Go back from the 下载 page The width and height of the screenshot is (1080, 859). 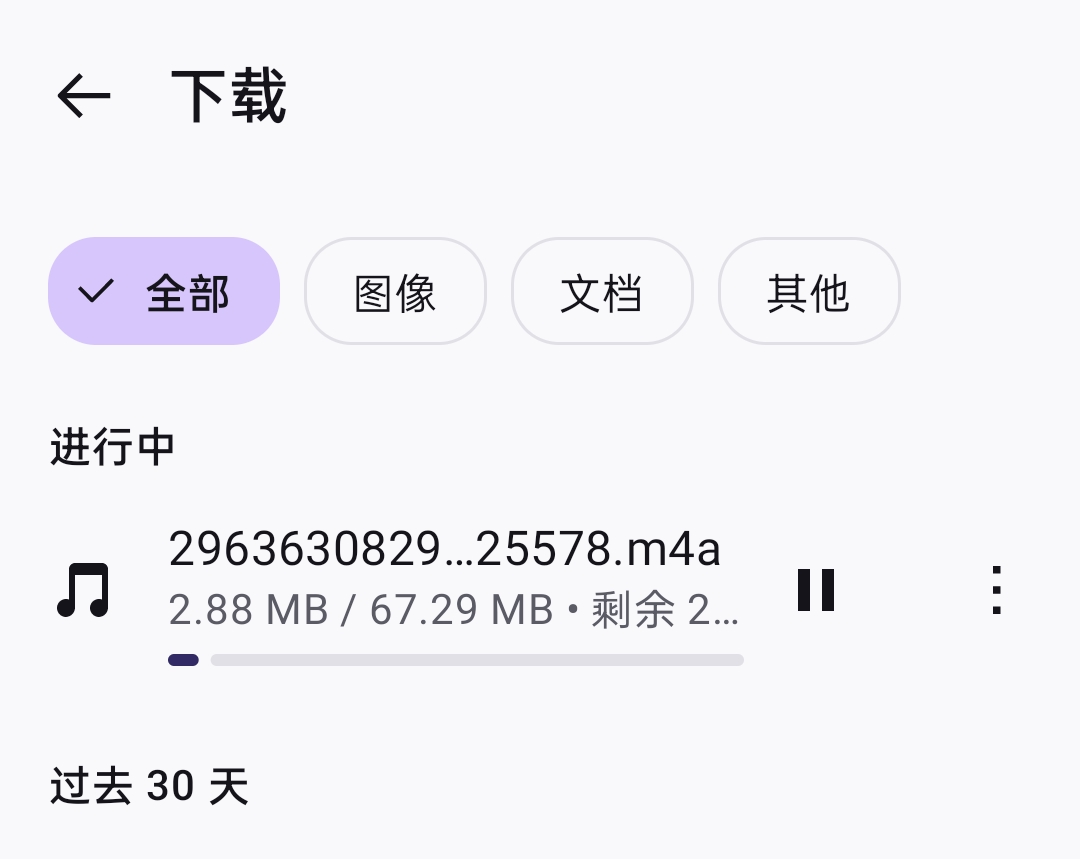pyautogui.click(x=83, y=97)
